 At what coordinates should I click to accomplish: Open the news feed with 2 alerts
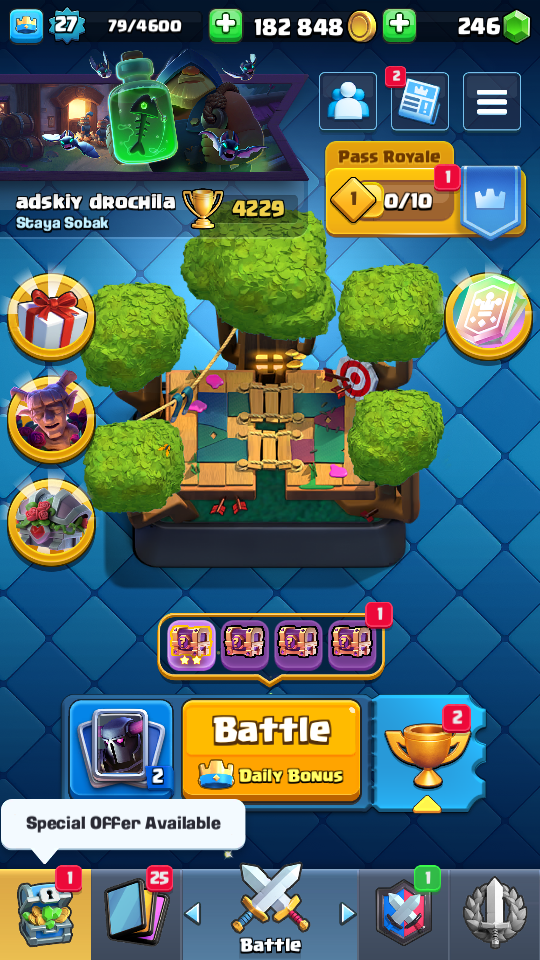click(x=419, y=101)
